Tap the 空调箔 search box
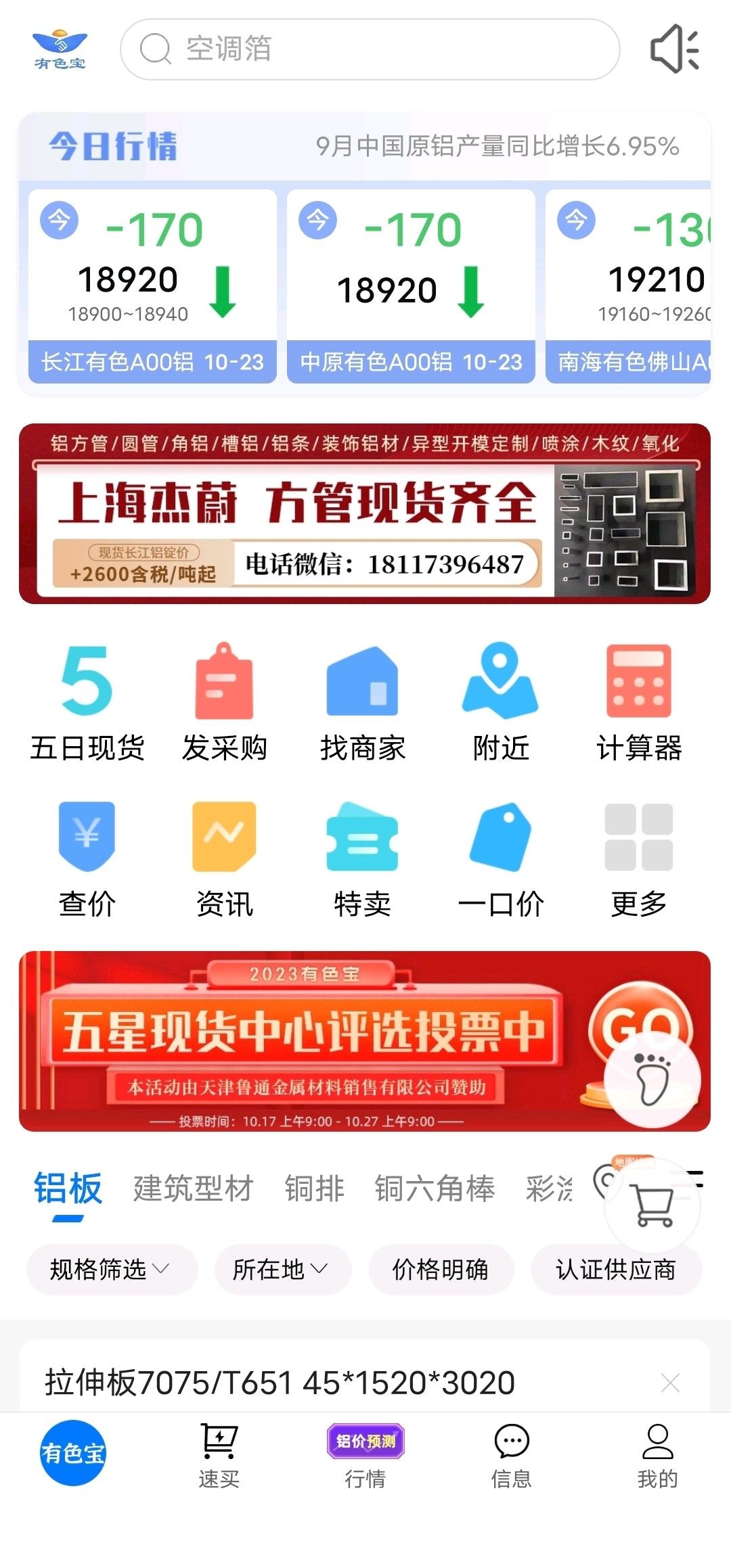Screen dimensions: 731x1568 pos(370,49)
